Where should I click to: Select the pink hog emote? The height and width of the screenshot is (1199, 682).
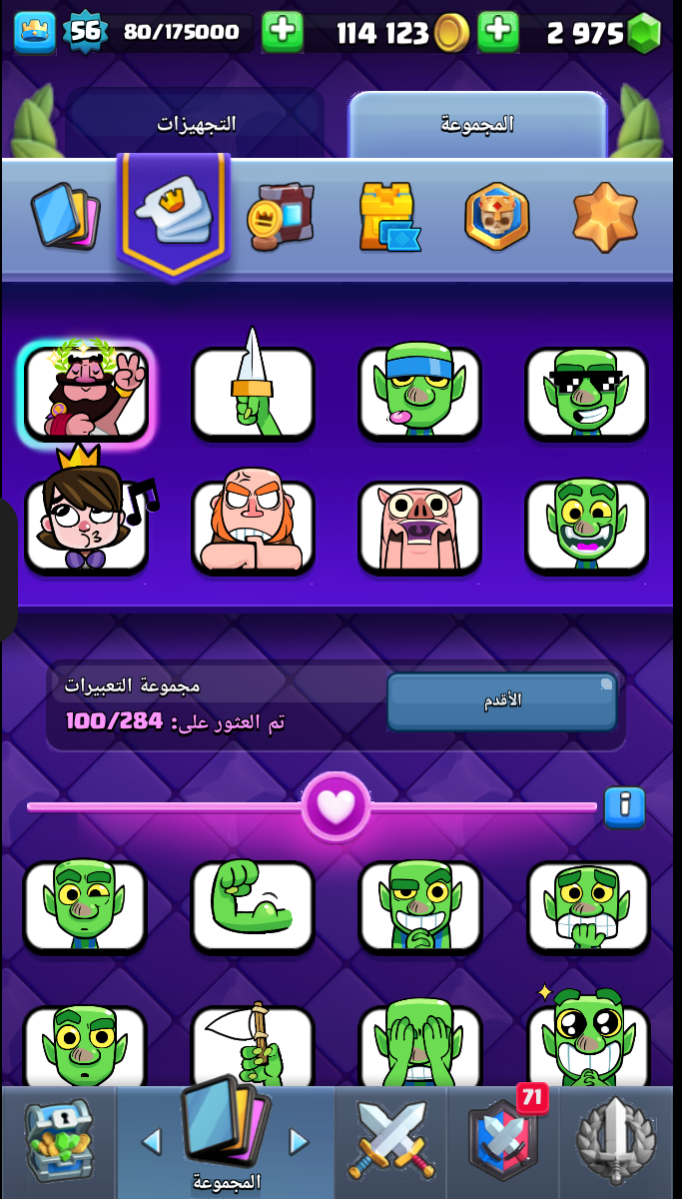pyautogui.click(x=419, y=526)
